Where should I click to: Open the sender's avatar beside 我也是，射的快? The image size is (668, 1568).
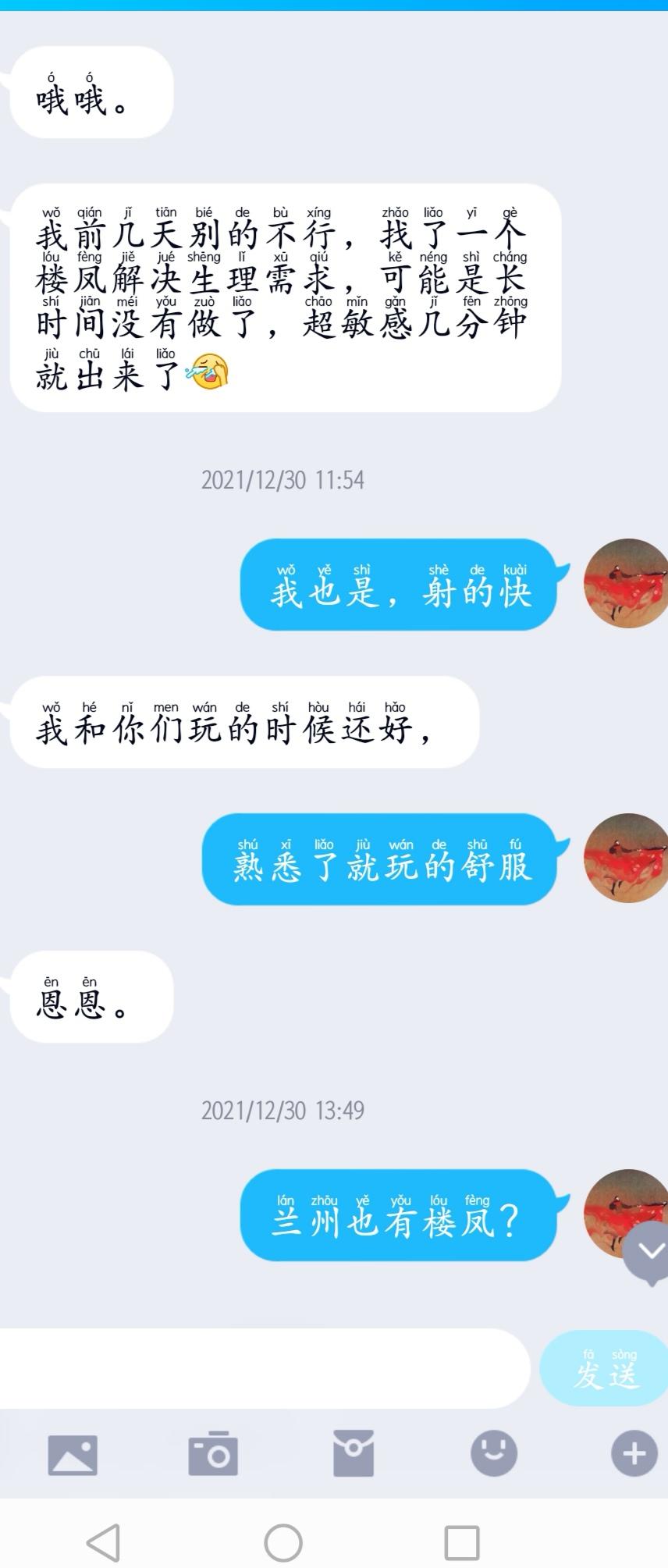(625, 584)
